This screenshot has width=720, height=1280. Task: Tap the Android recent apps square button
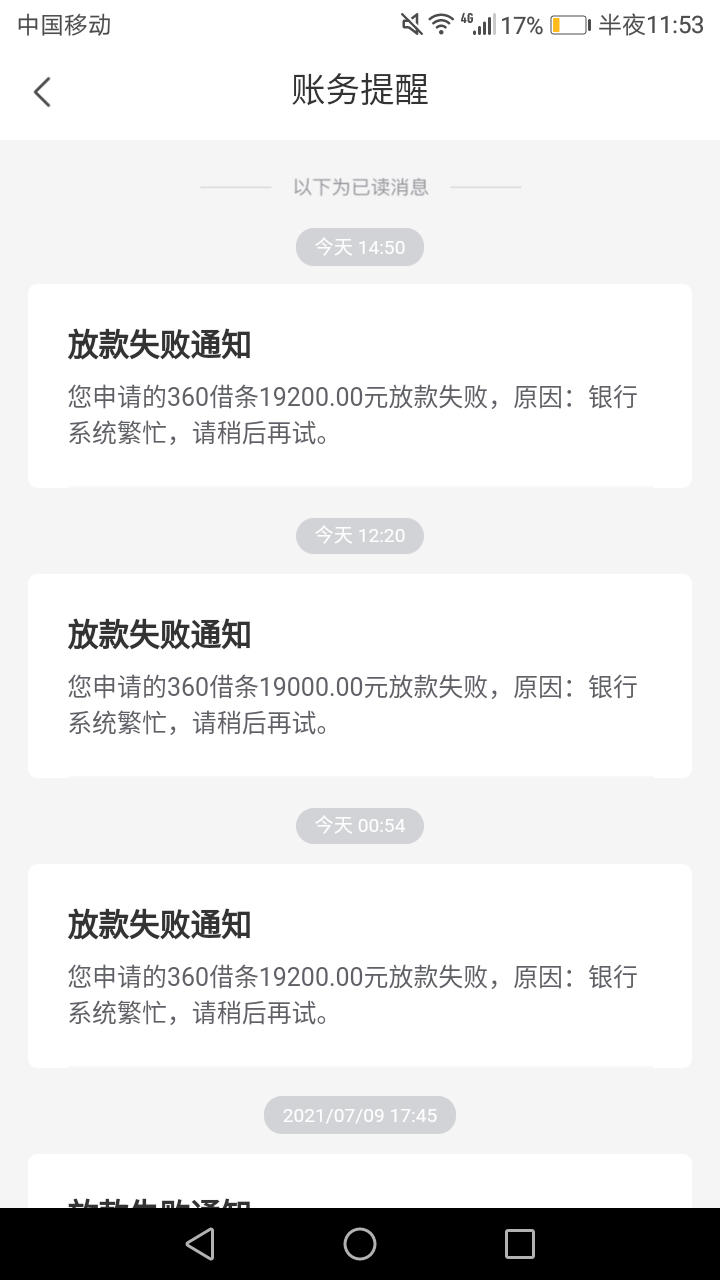click(519, 1243)
